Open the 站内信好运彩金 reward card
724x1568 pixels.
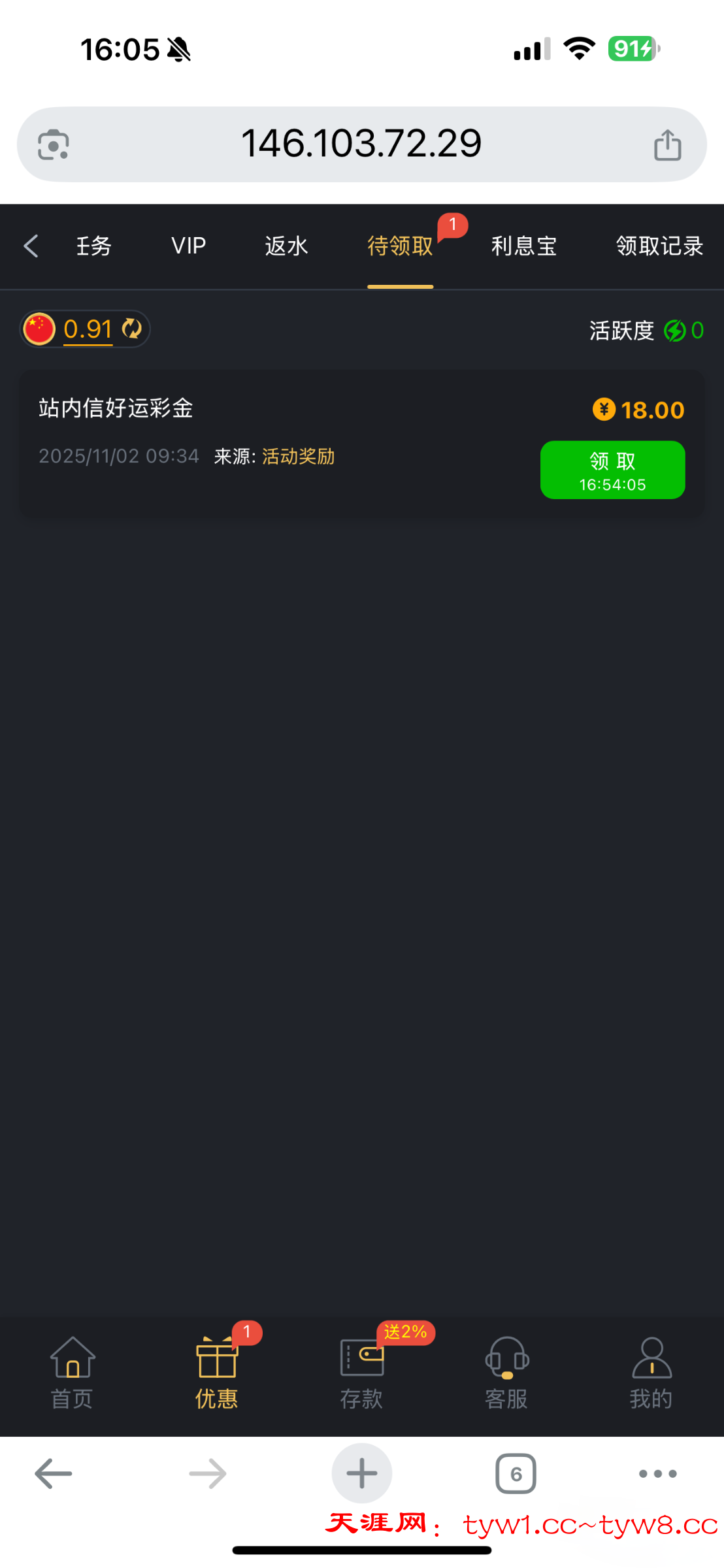tap(261, 431)
